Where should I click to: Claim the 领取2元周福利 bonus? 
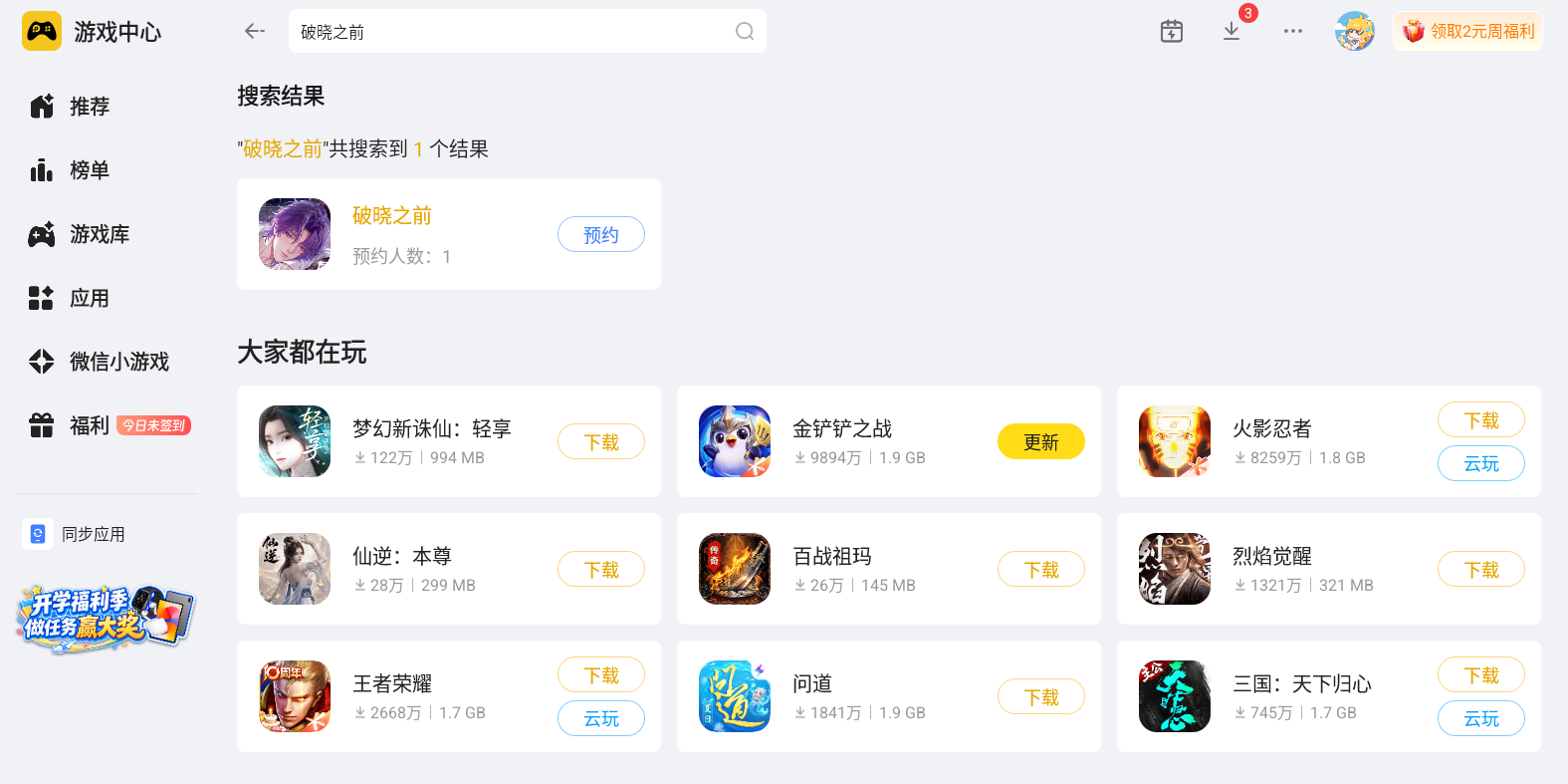(x=1467, y=31)
